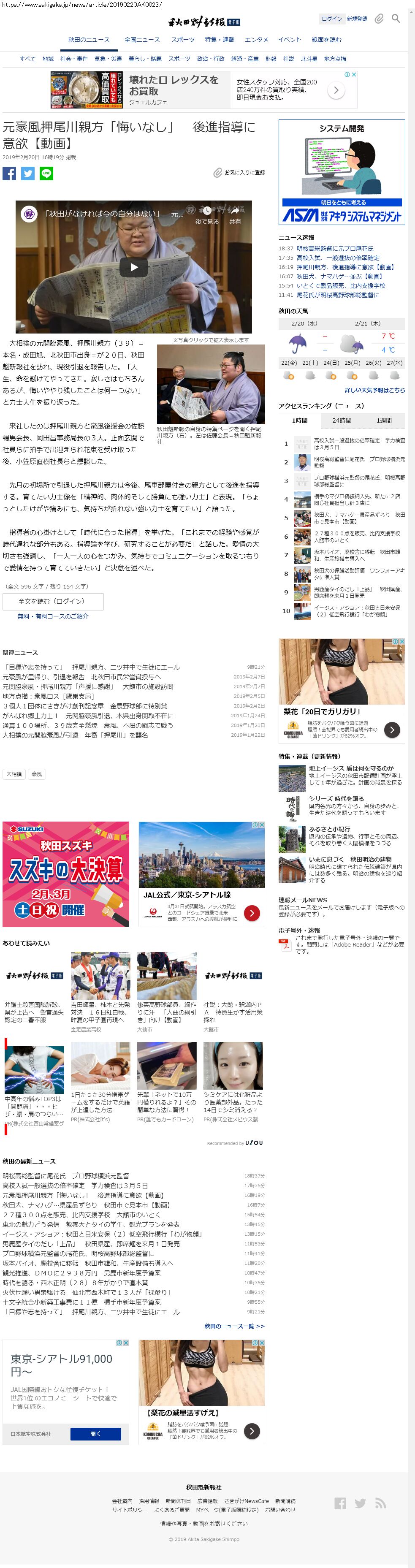Switch ranking to 1週間 tab
The width and height of the screenshot is (415, 1568).
384,420
